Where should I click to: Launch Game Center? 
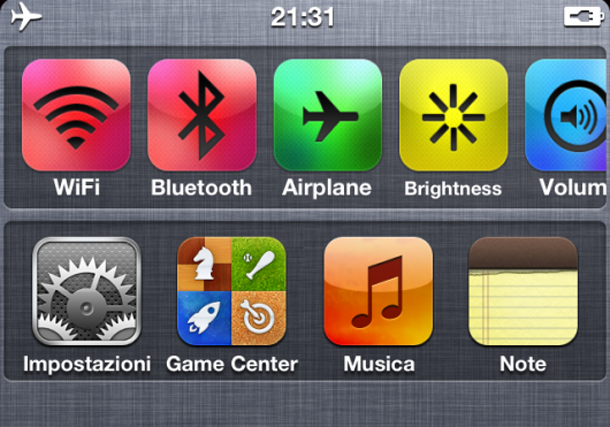point(231,292)
